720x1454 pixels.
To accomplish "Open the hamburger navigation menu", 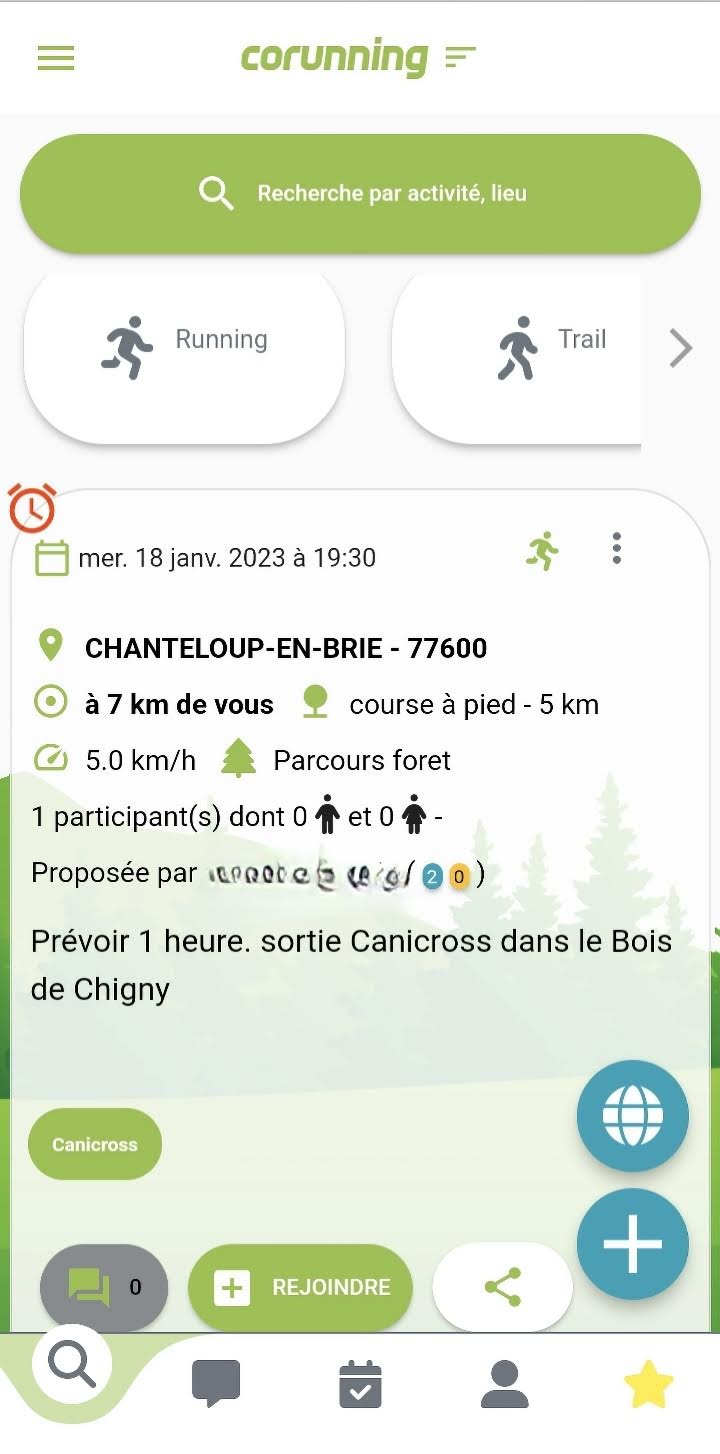I will click(x=56, y=57).
